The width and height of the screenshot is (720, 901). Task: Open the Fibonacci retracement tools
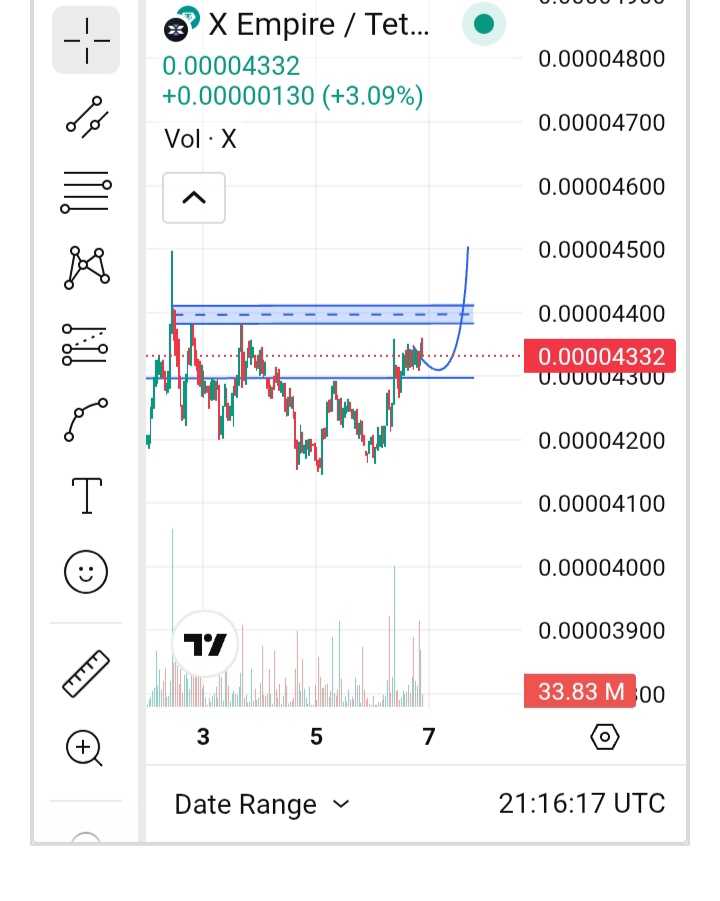click(x=86, y=192)
